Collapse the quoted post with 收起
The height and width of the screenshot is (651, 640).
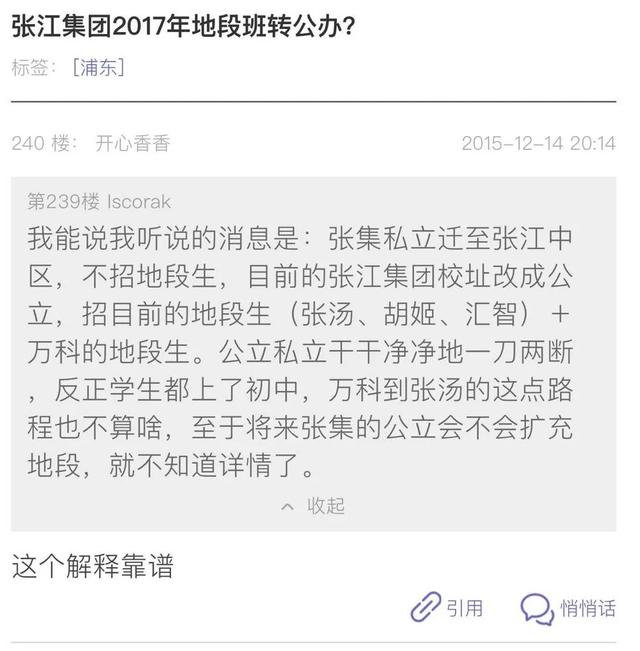point(314,506)
